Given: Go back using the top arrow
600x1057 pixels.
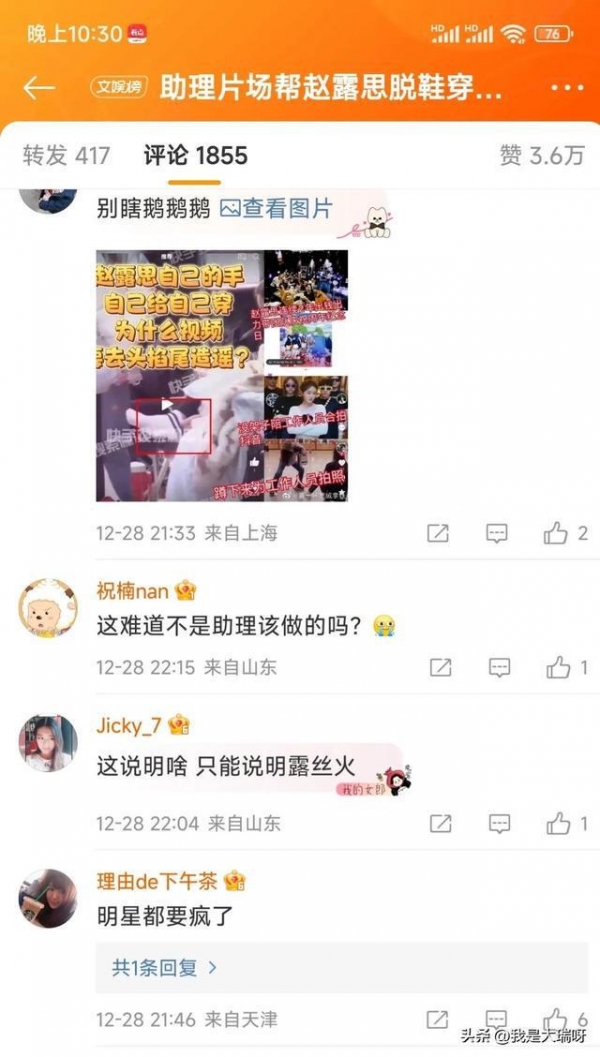Looking at the screenshot, I should pyautogui.click(x=39, y=88).
